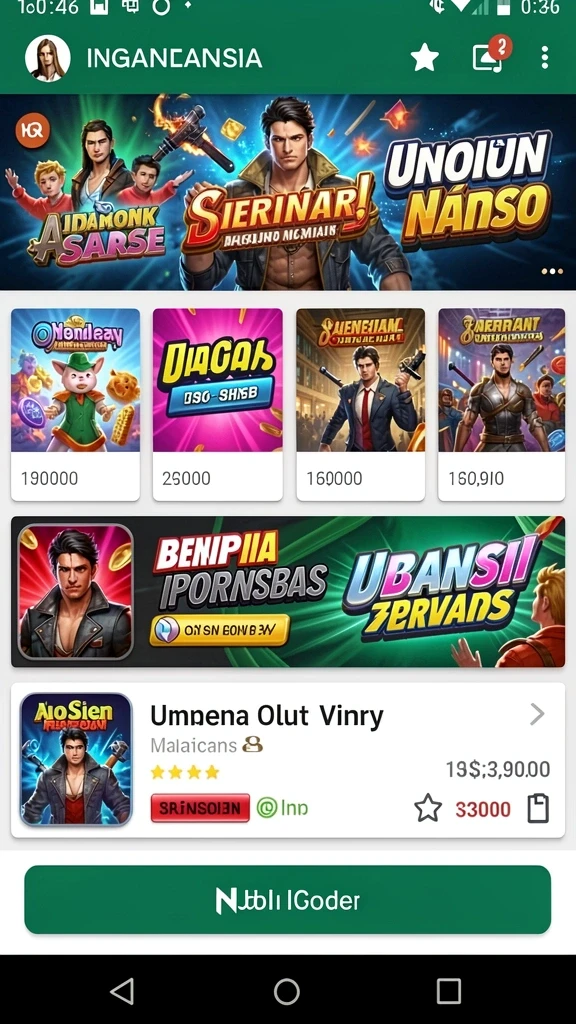Tap the clipboard icon next to 33000
This screenshot has height=1024, width=576.
(538, 808)
